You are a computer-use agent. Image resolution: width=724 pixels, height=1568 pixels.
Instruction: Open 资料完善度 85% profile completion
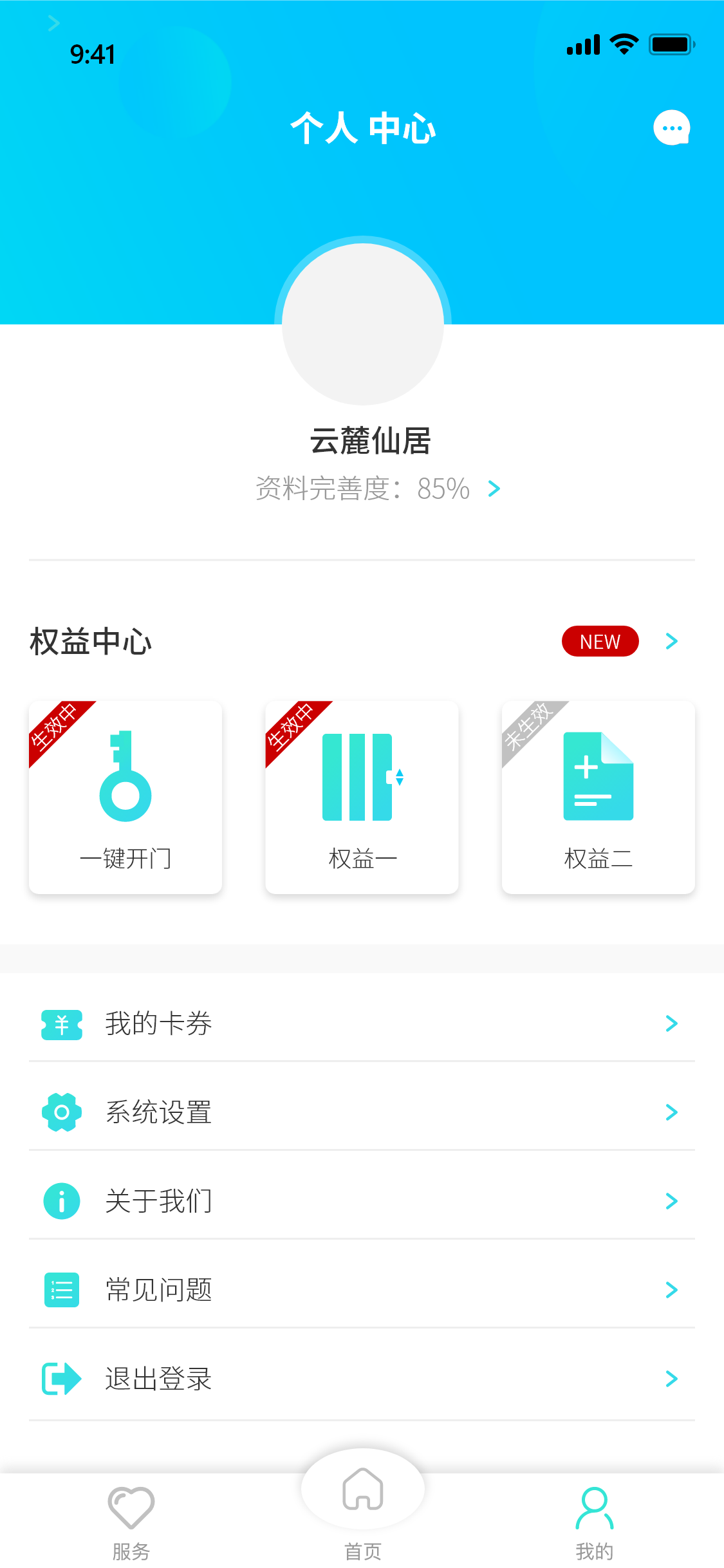pyautogui.click(x=378, y=489)
